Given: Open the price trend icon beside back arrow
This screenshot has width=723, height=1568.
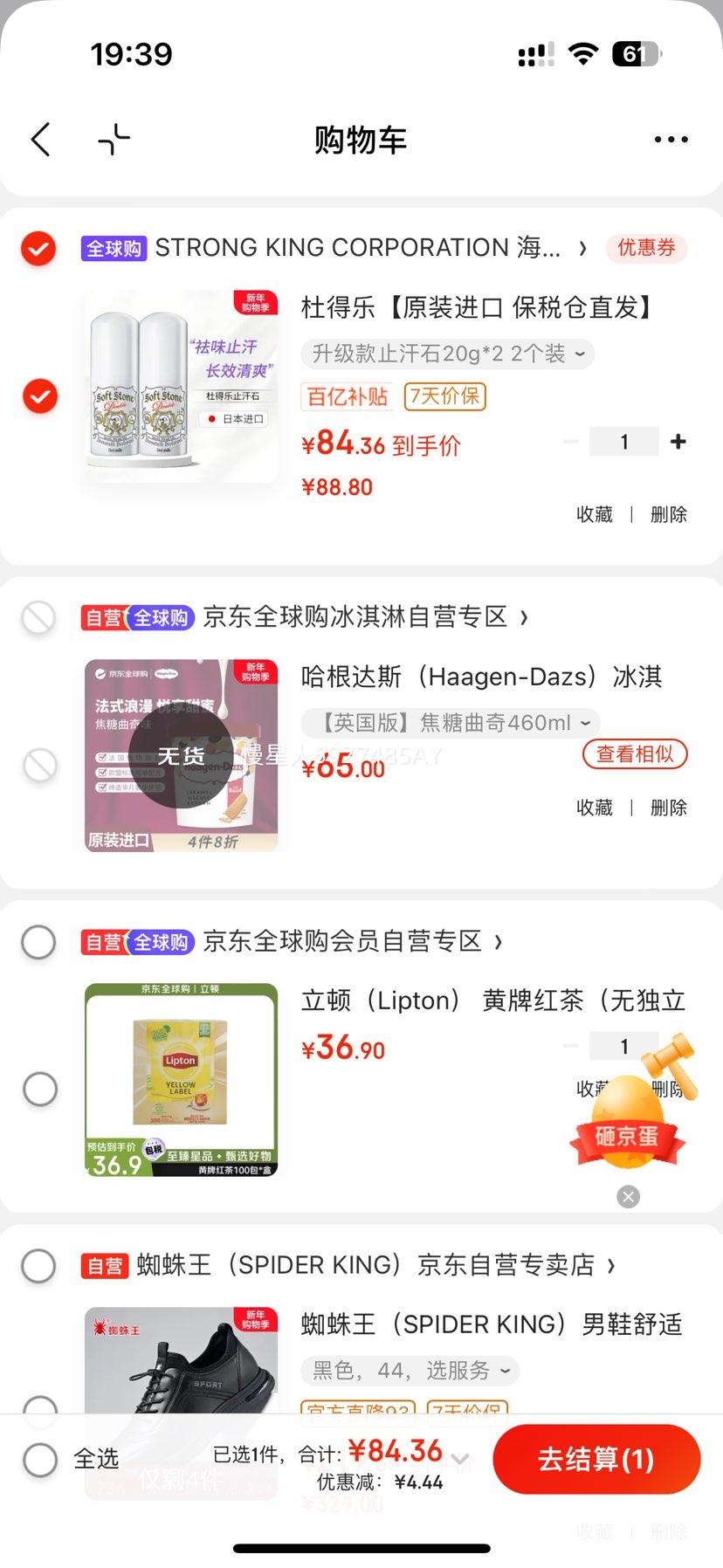Looking at the screenshot, I should click(x=112, y=139).
